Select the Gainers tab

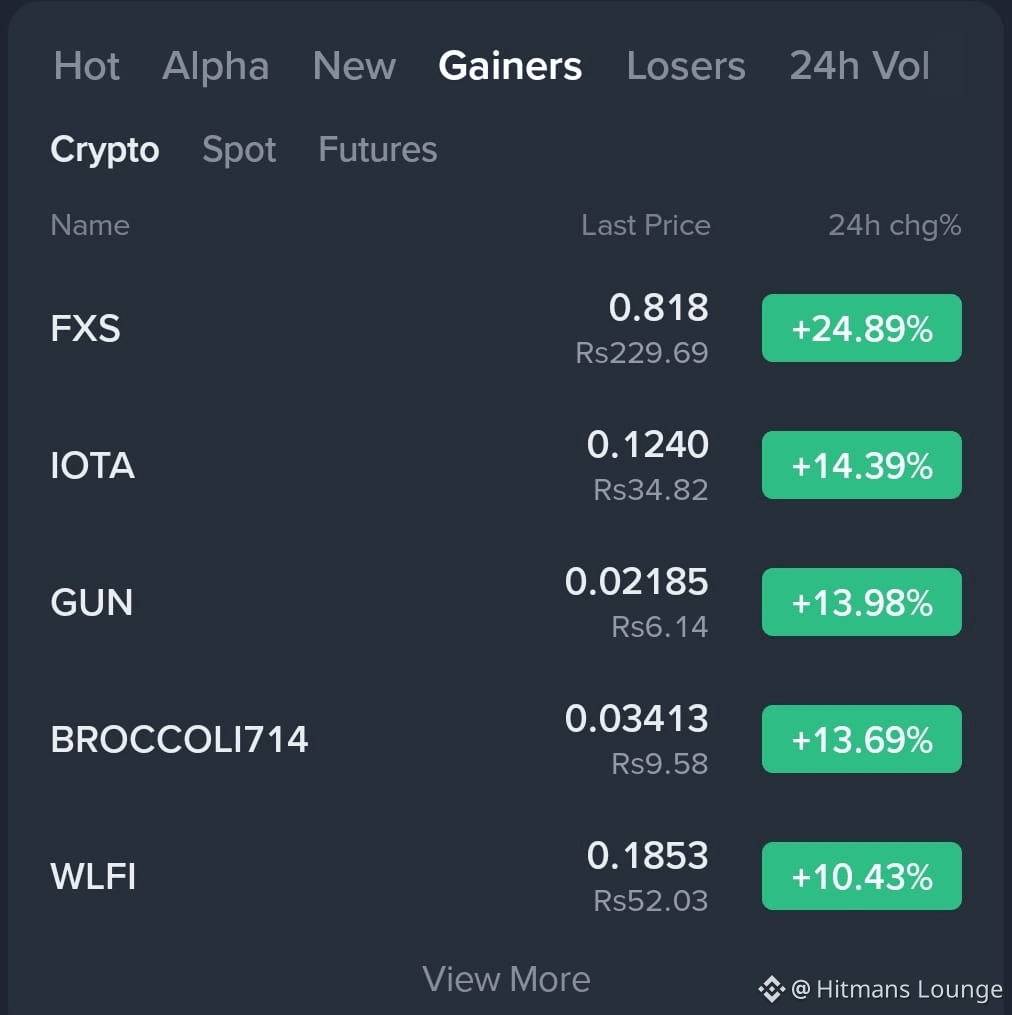click(510, 66)
